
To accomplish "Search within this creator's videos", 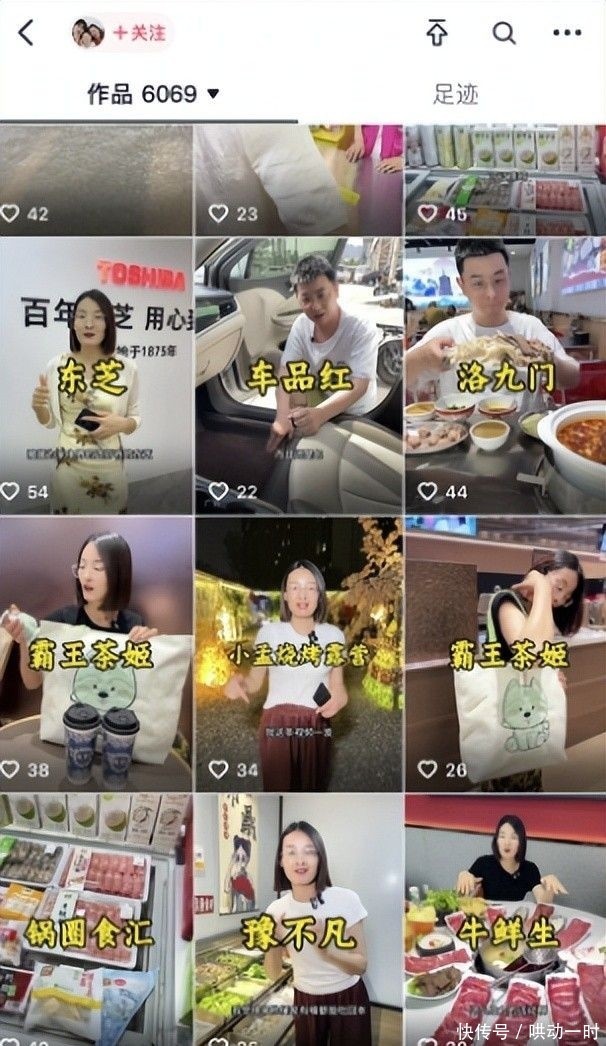I will 504,33.
